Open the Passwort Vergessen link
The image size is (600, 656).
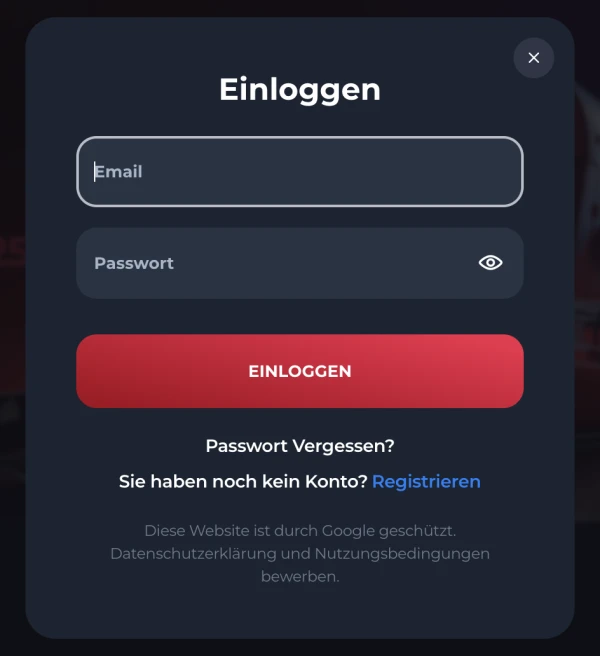300,446
